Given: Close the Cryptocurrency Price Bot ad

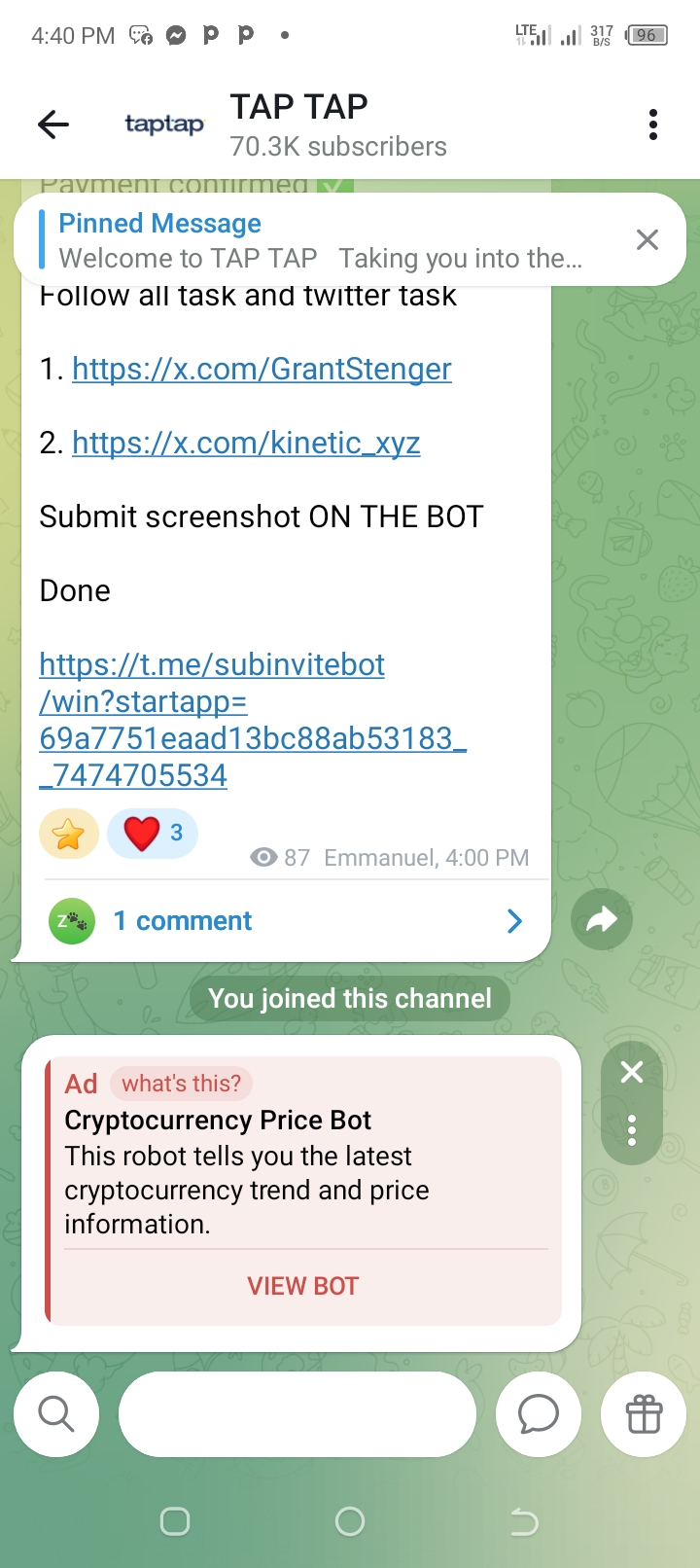Looking at the screenshot, I should (x=632, y=1072).
